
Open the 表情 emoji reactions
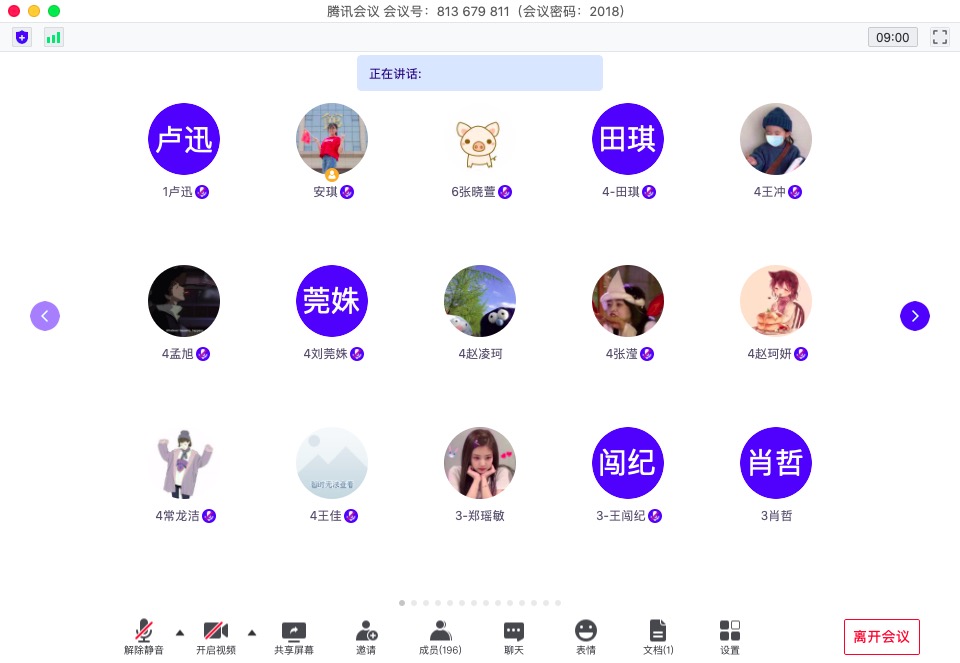[x=586, y=635]
